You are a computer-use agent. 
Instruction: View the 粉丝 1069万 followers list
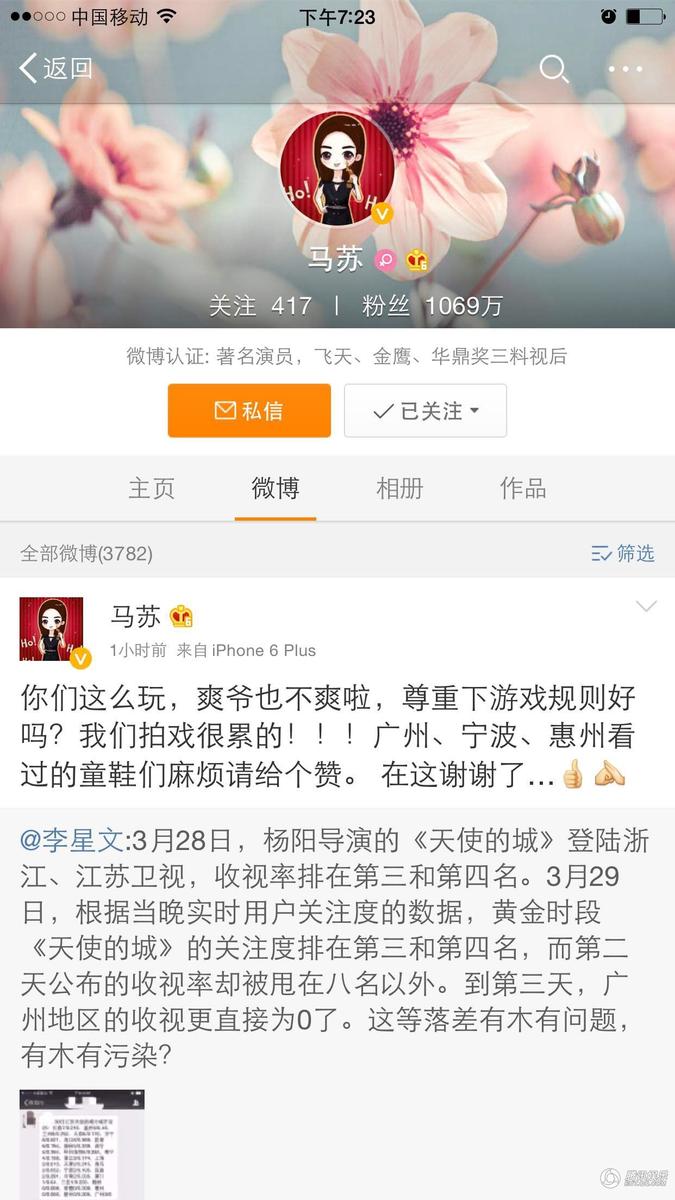click(432, 306)
